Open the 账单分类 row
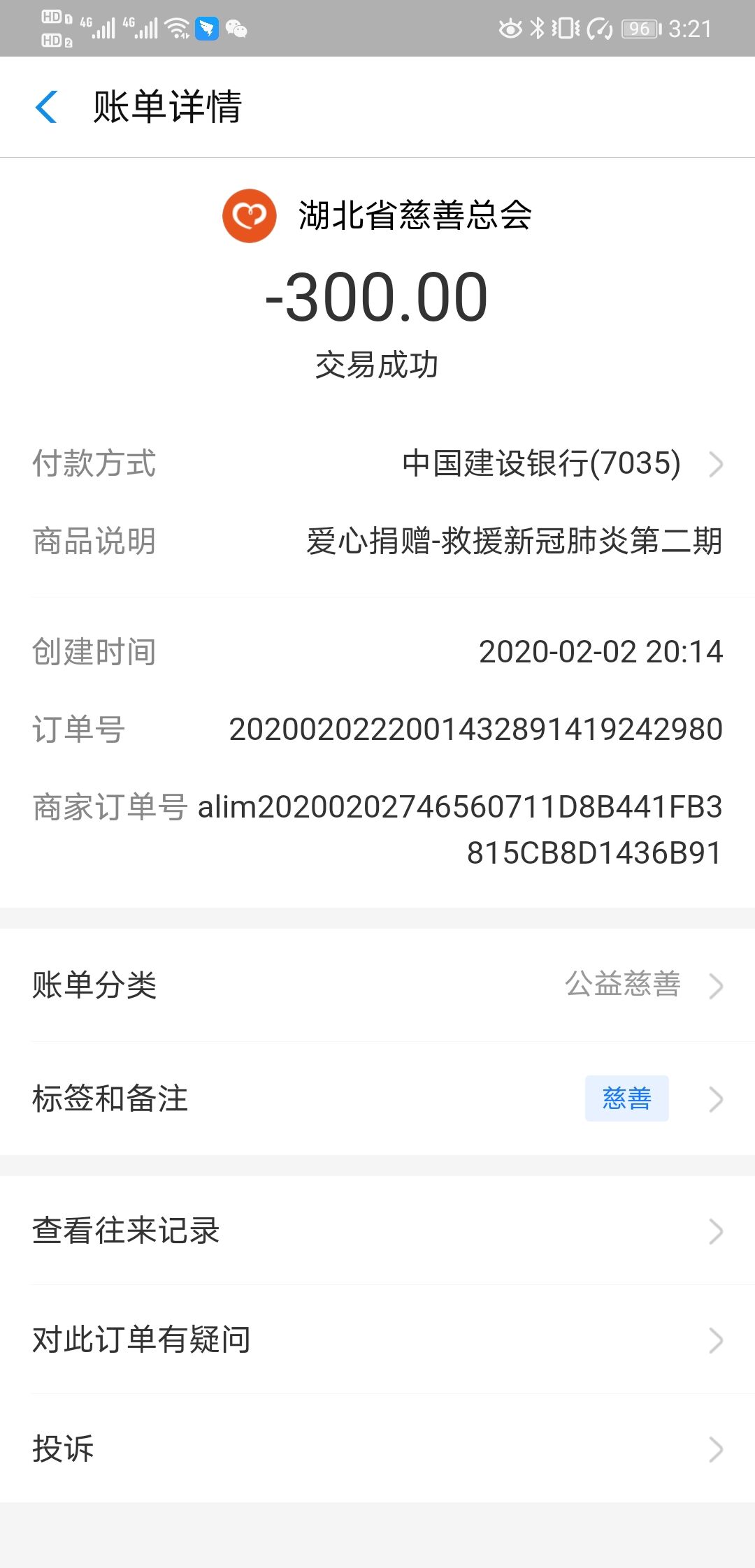This screenshot has height=1568, width=755. pos(377,985)
